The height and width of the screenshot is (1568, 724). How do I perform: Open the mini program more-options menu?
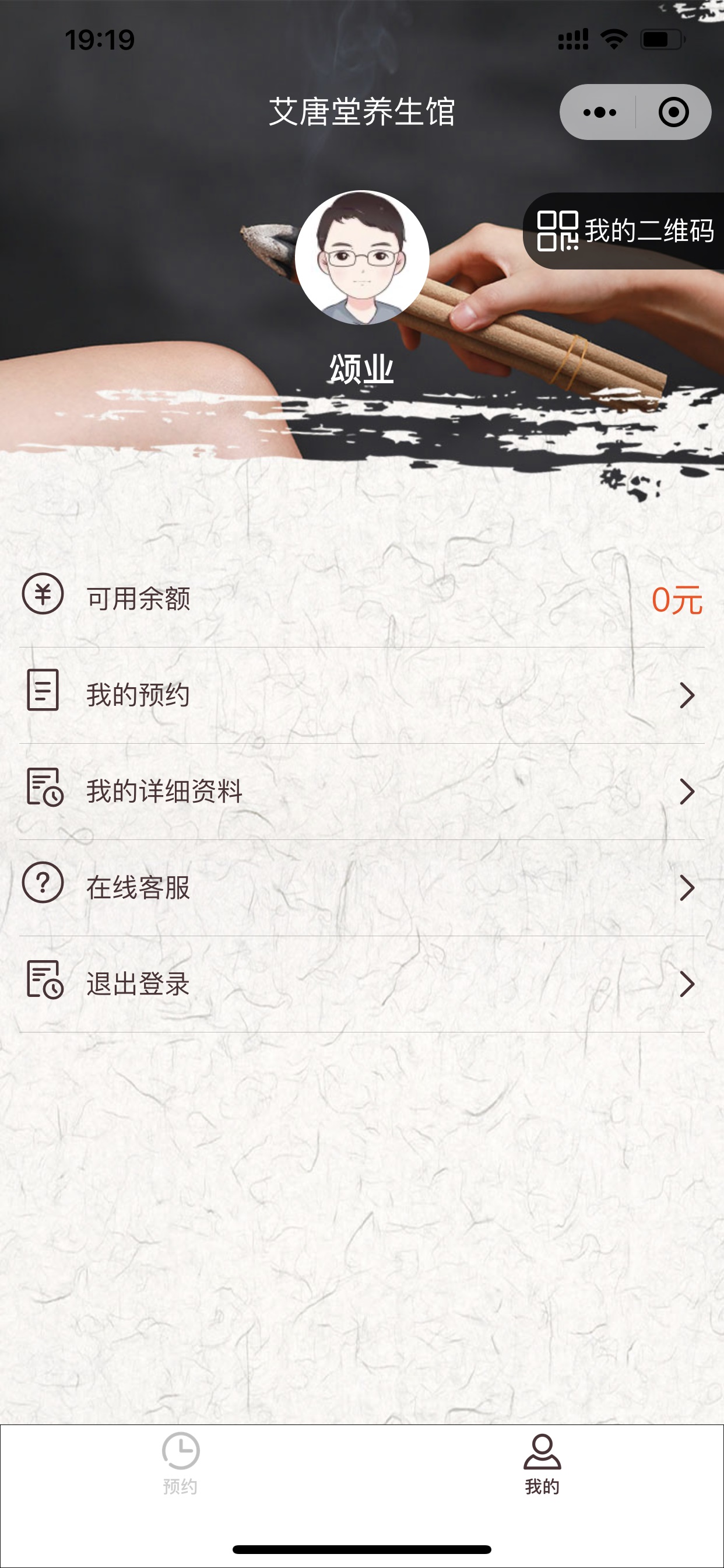(x=599, y=112)
